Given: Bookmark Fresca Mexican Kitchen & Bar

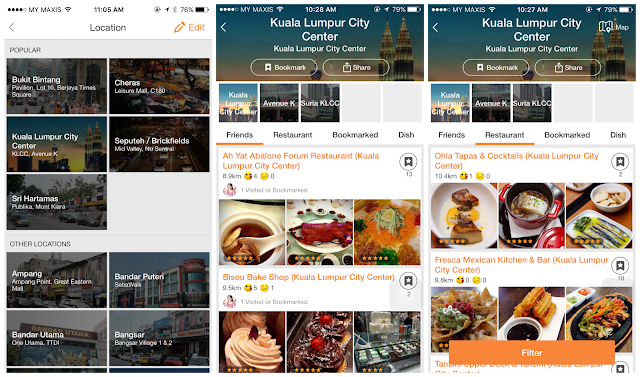Looking at the screenshot, I should coord(620,266).
